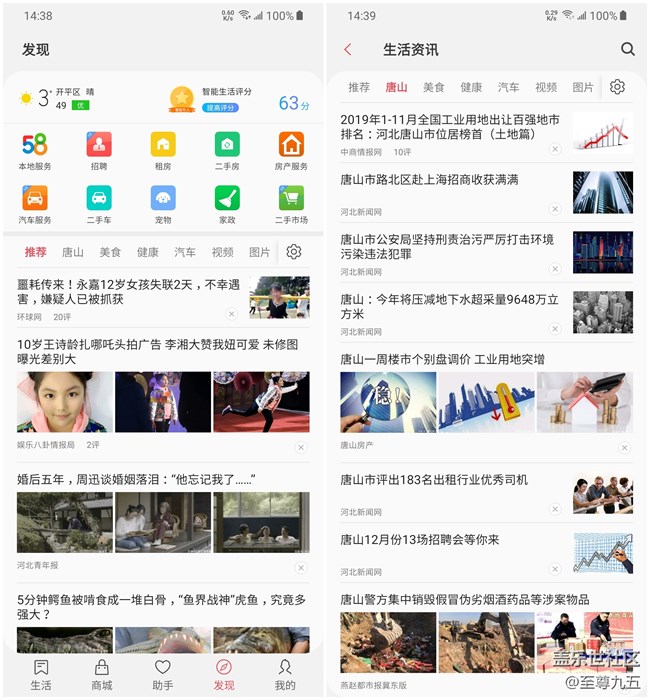This screenshot has width=650, height=700.
Task: Open the 助手 bottom tab
Action: click(163, 674)
